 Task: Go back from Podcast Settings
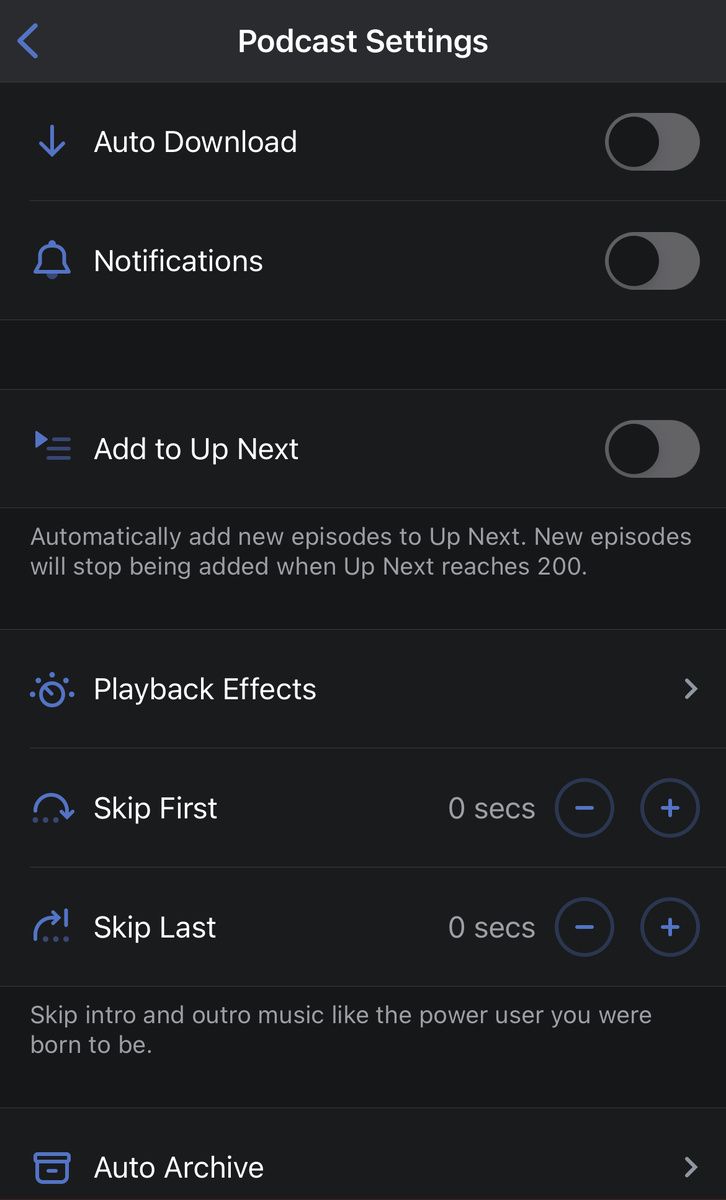(x=28, y=42)
